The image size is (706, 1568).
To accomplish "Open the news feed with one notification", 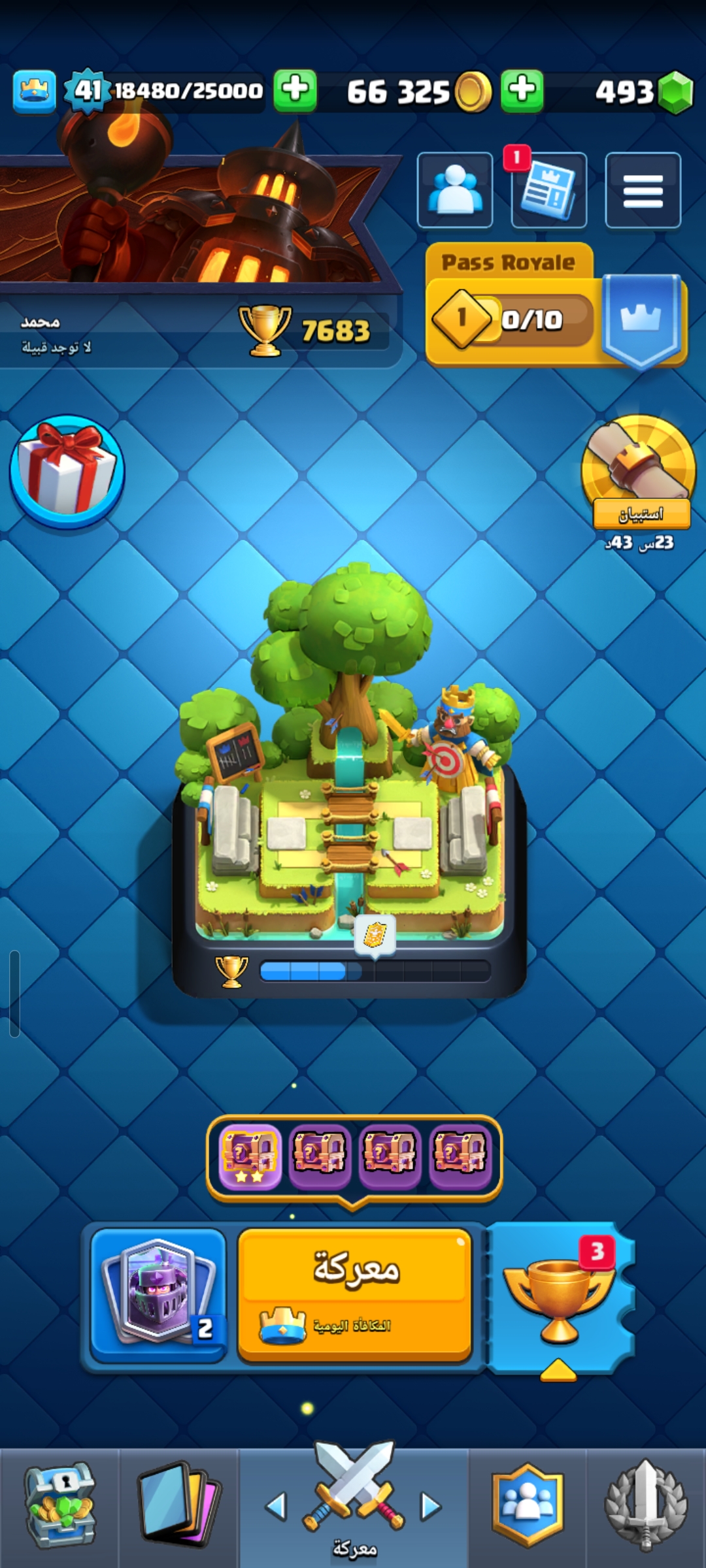I will point(548,190).
